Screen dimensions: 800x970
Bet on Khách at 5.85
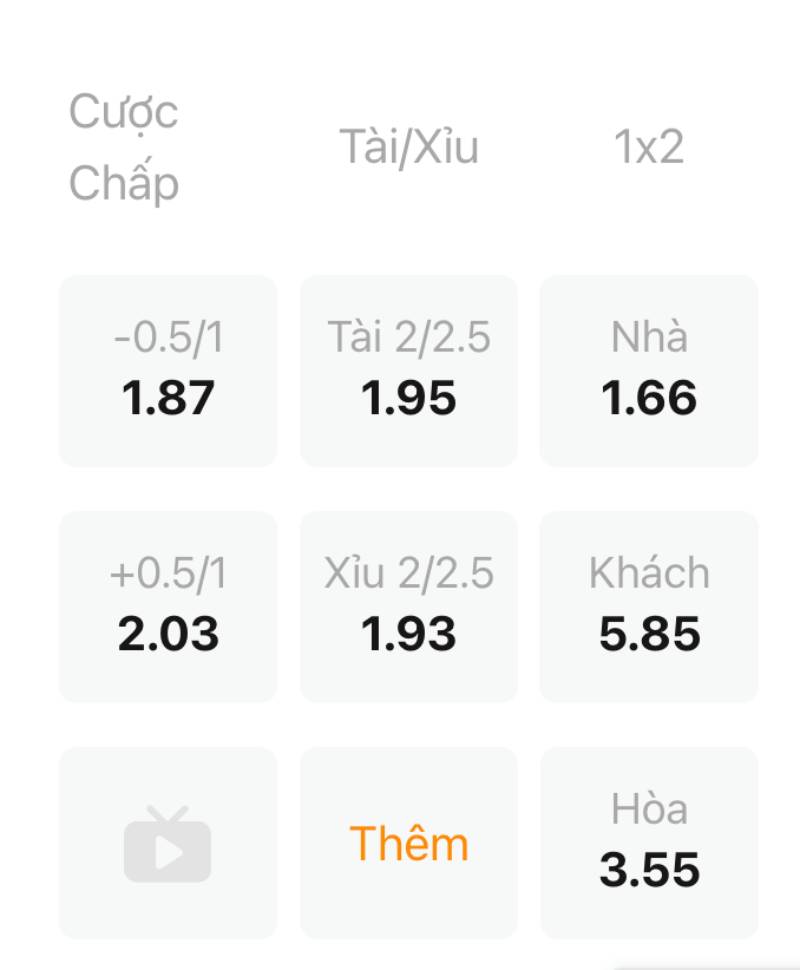649,607
